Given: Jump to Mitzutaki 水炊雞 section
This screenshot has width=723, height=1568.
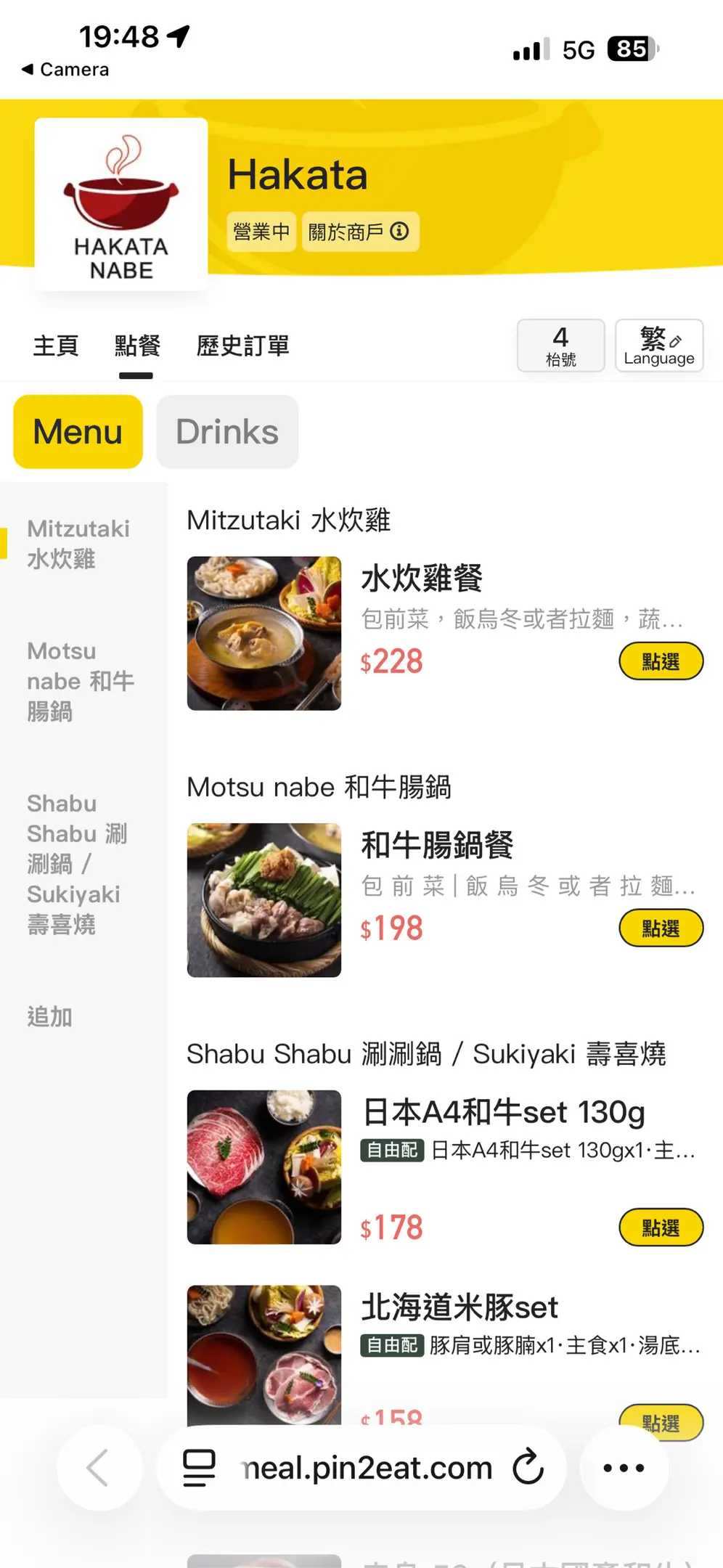Looking at the screenshot, I should point(78,544).
